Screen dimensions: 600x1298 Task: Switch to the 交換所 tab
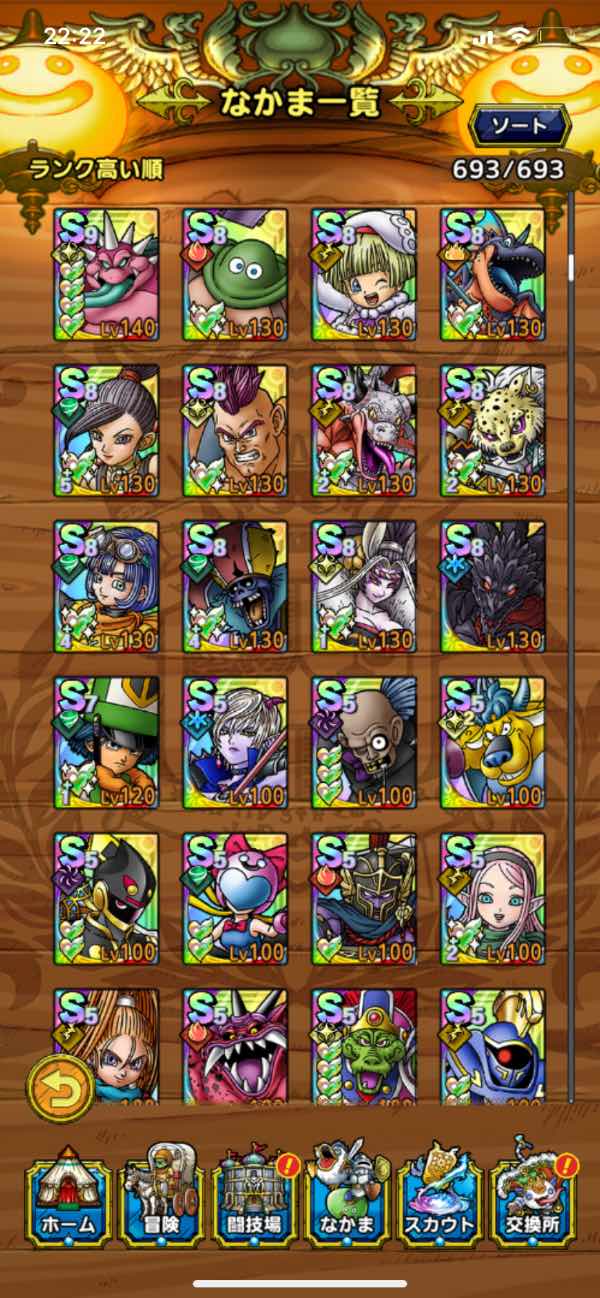[535, 1204]
